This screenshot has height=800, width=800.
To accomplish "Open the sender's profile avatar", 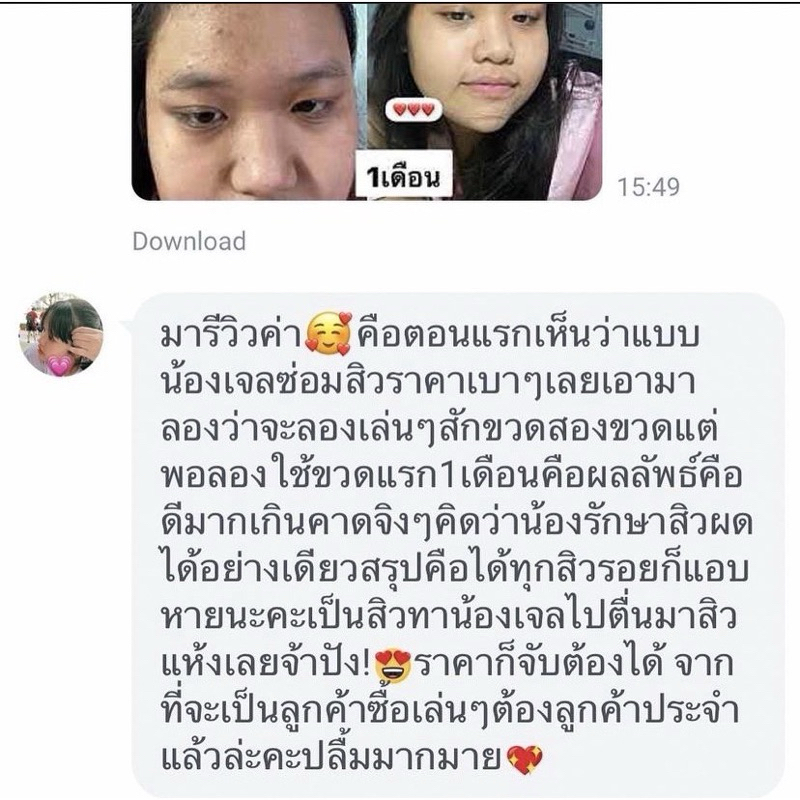I will 61,335.
